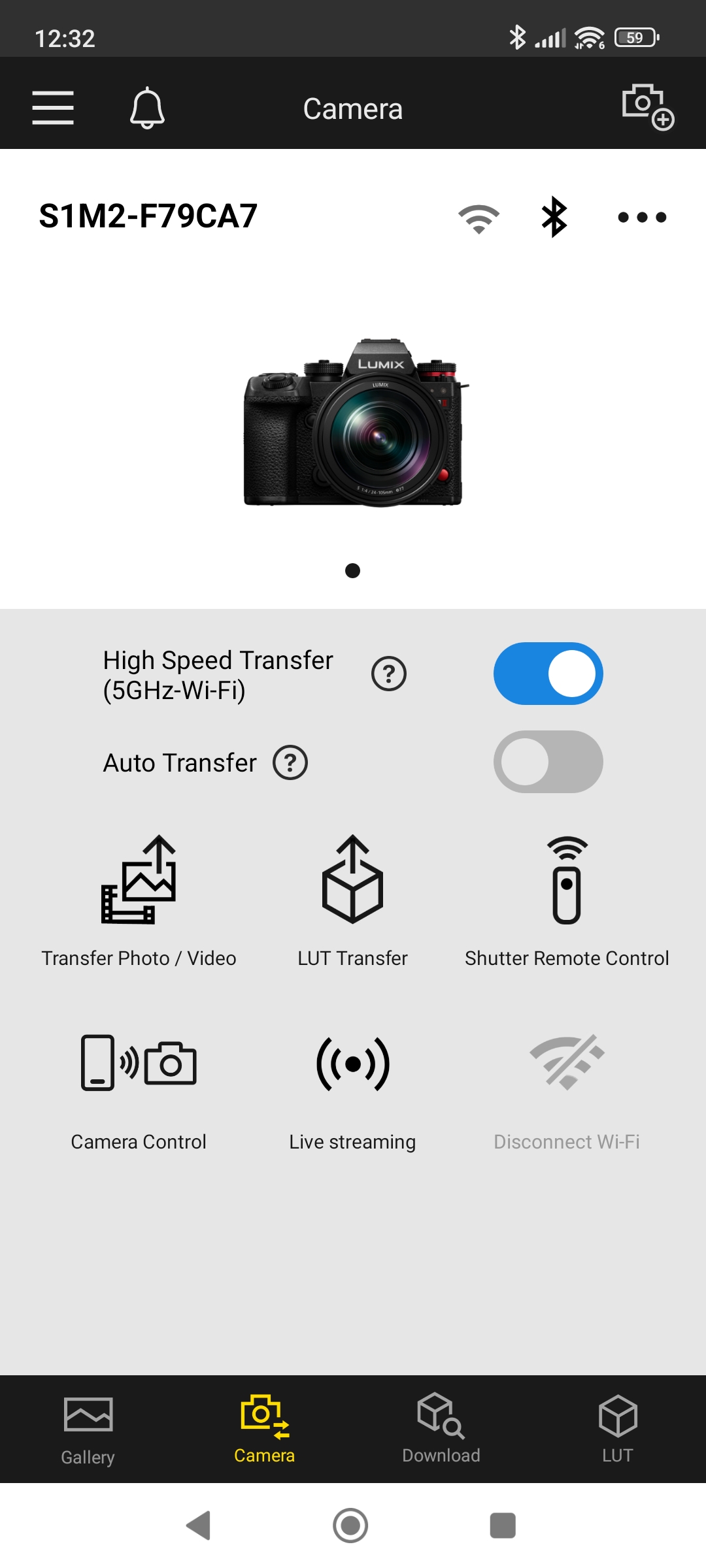Open Transfer Photo / Video
706x1568 pixels.
[139, 900]
